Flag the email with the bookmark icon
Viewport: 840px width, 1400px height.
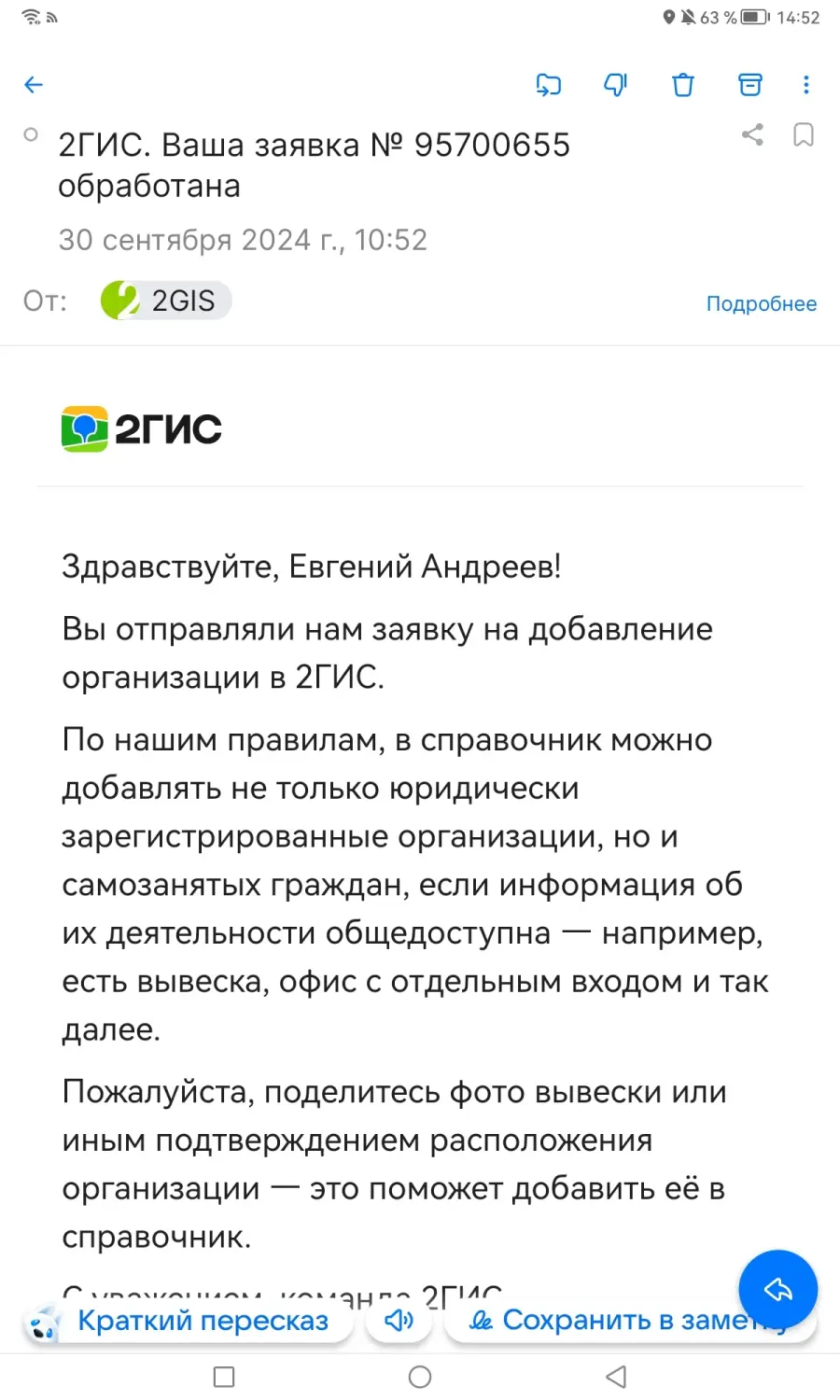coord(803,134)
